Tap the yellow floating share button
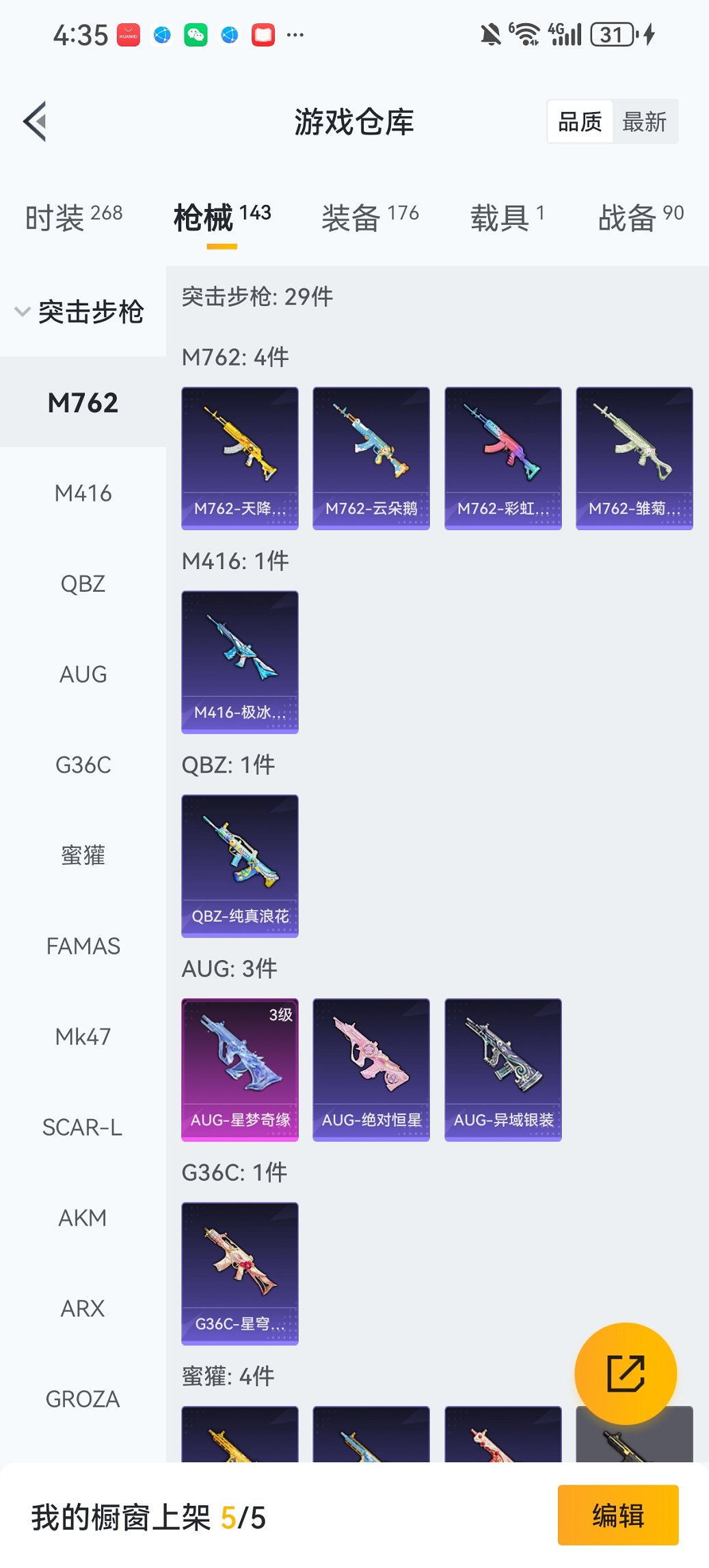Viewport: 709px width, 1568px height. click(x=626, y=1373)
